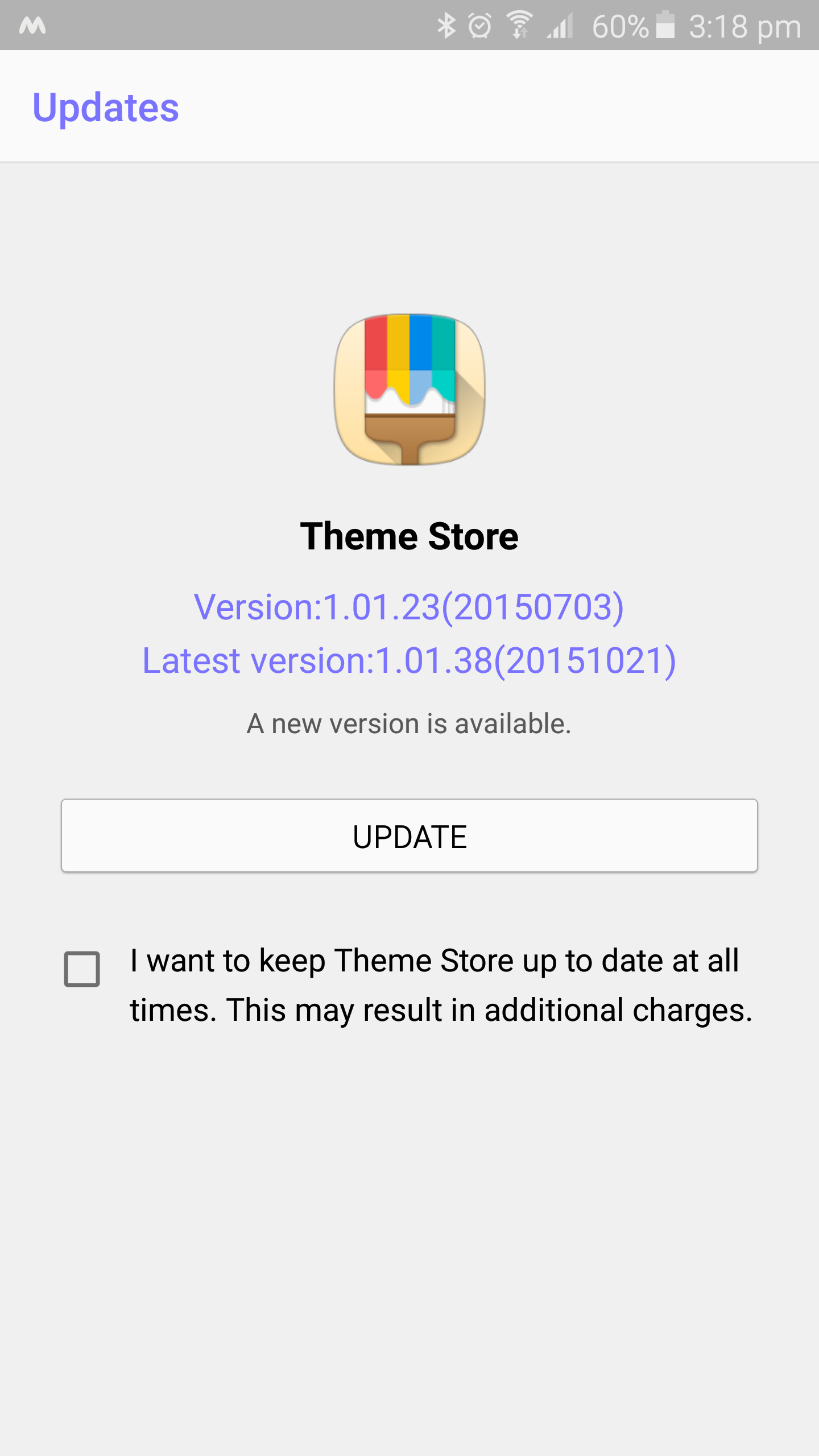Check the keep Theme Store up to date box
The width and height of the screenshot is (819, 1456).
[82, 969]
